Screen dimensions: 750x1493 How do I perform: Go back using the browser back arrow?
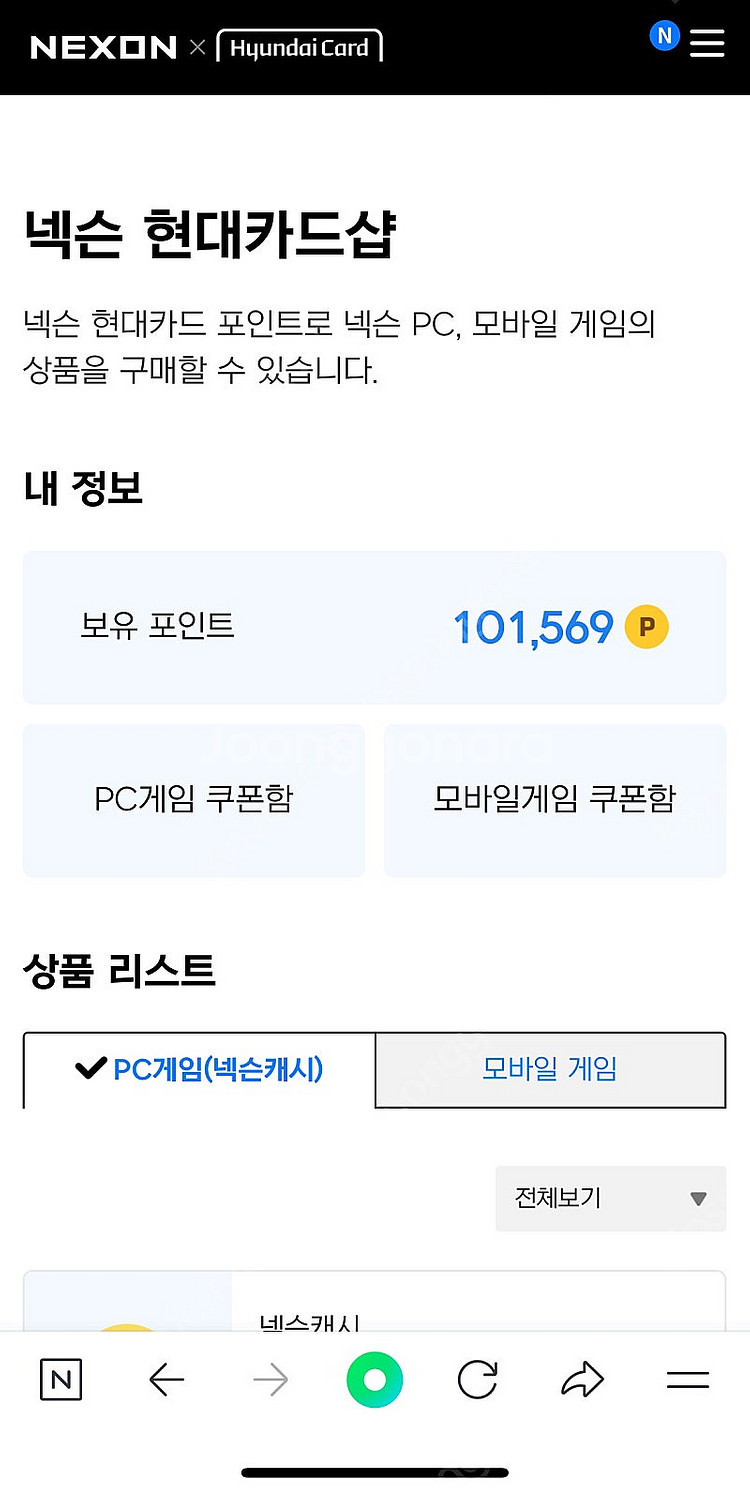coord(166,1381)
